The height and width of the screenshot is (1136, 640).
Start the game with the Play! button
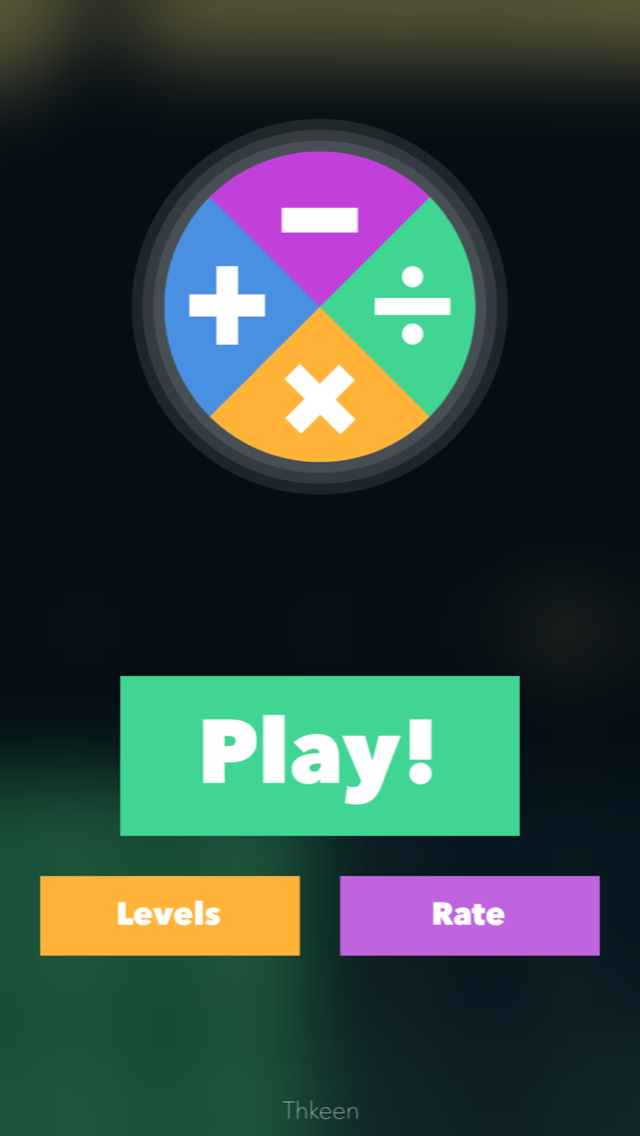tap(320, 756)
